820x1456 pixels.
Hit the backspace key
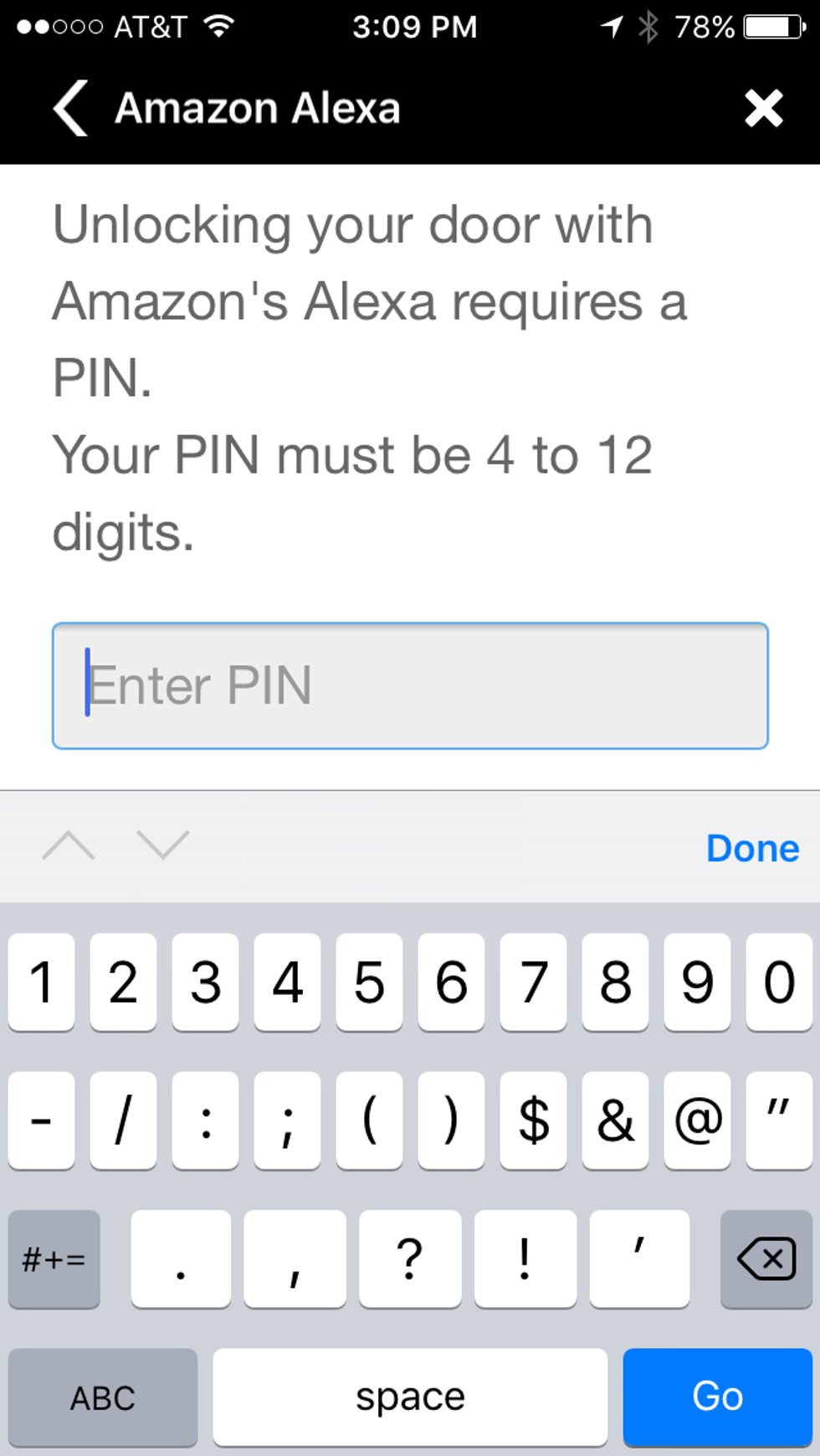point(766,1259)
